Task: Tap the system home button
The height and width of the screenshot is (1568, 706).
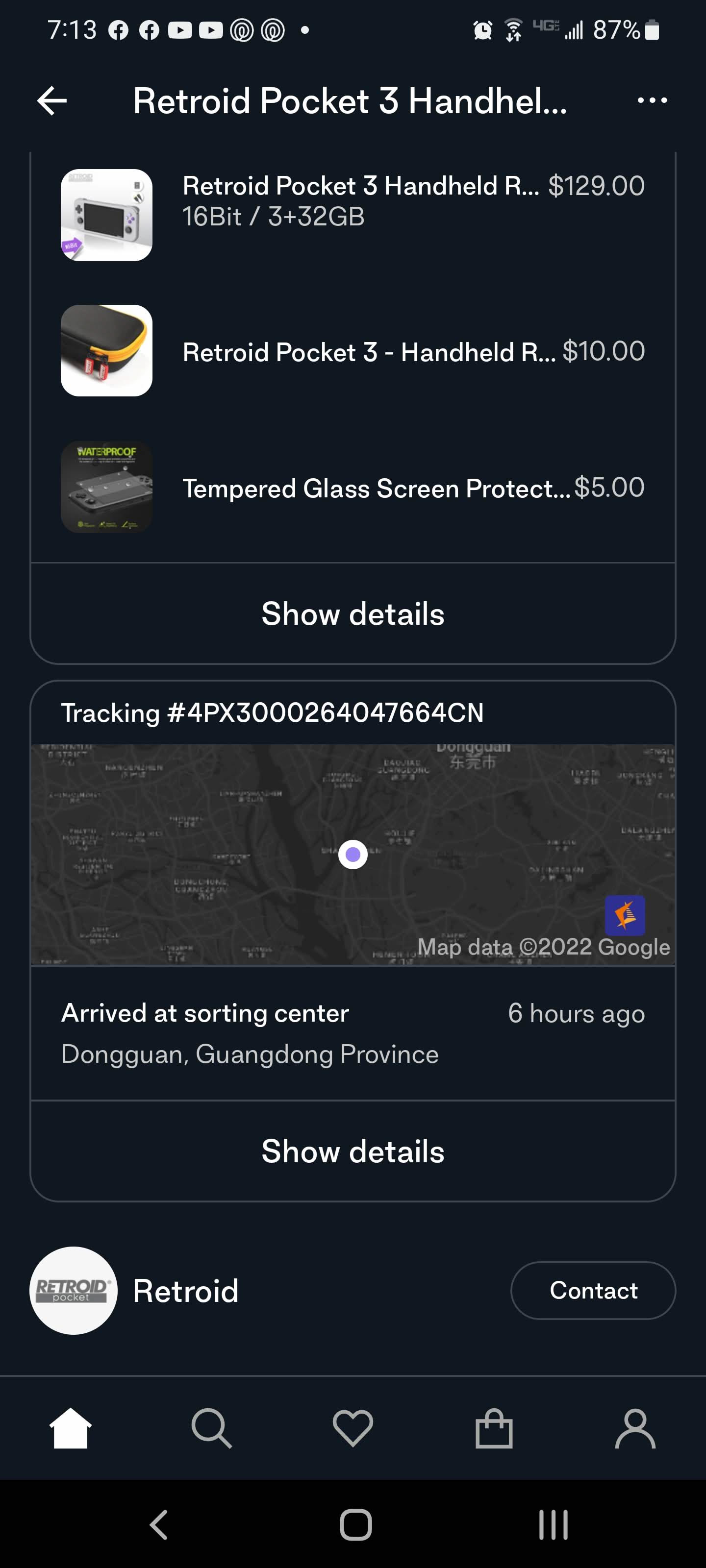Action: [356, 1525]
